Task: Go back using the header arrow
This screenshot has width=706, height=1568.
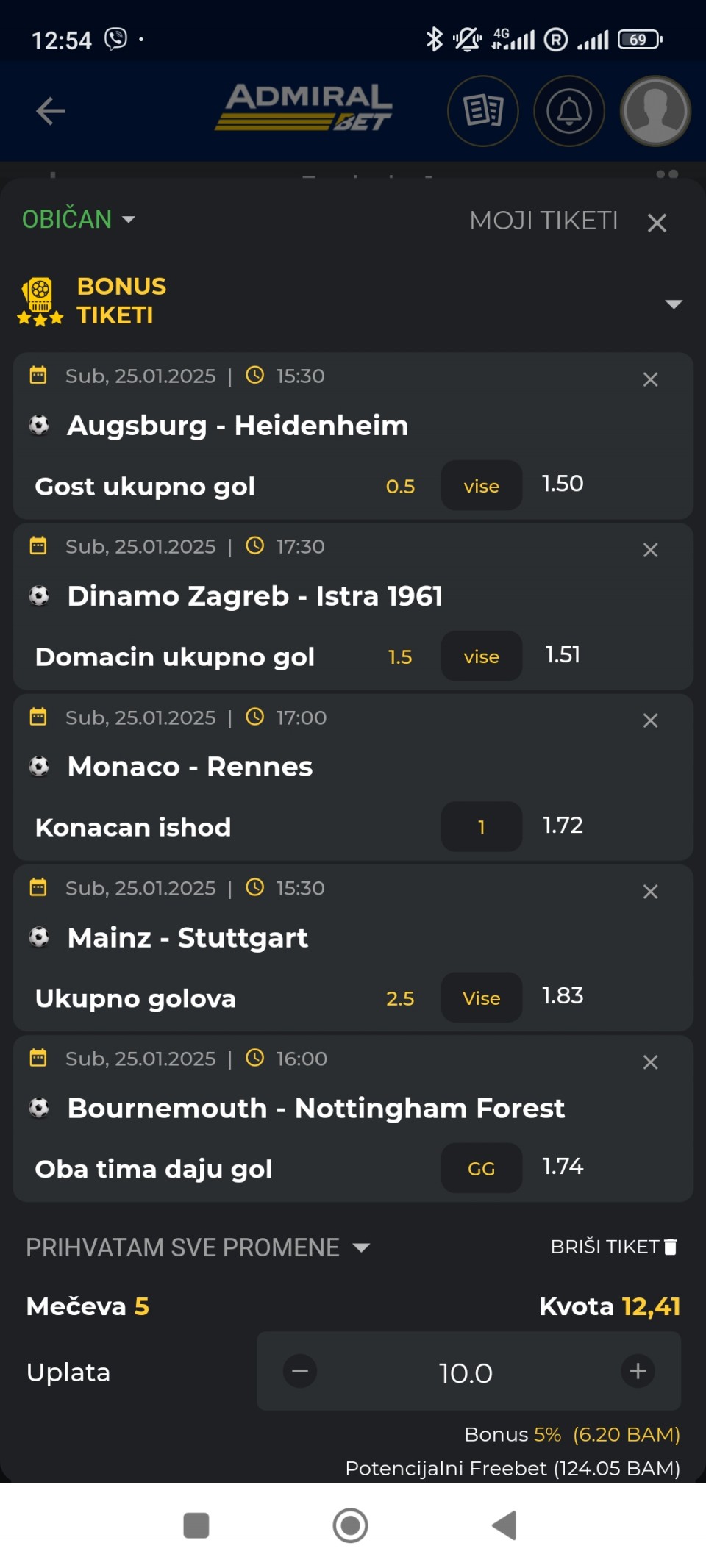Action: pos(50,111)
